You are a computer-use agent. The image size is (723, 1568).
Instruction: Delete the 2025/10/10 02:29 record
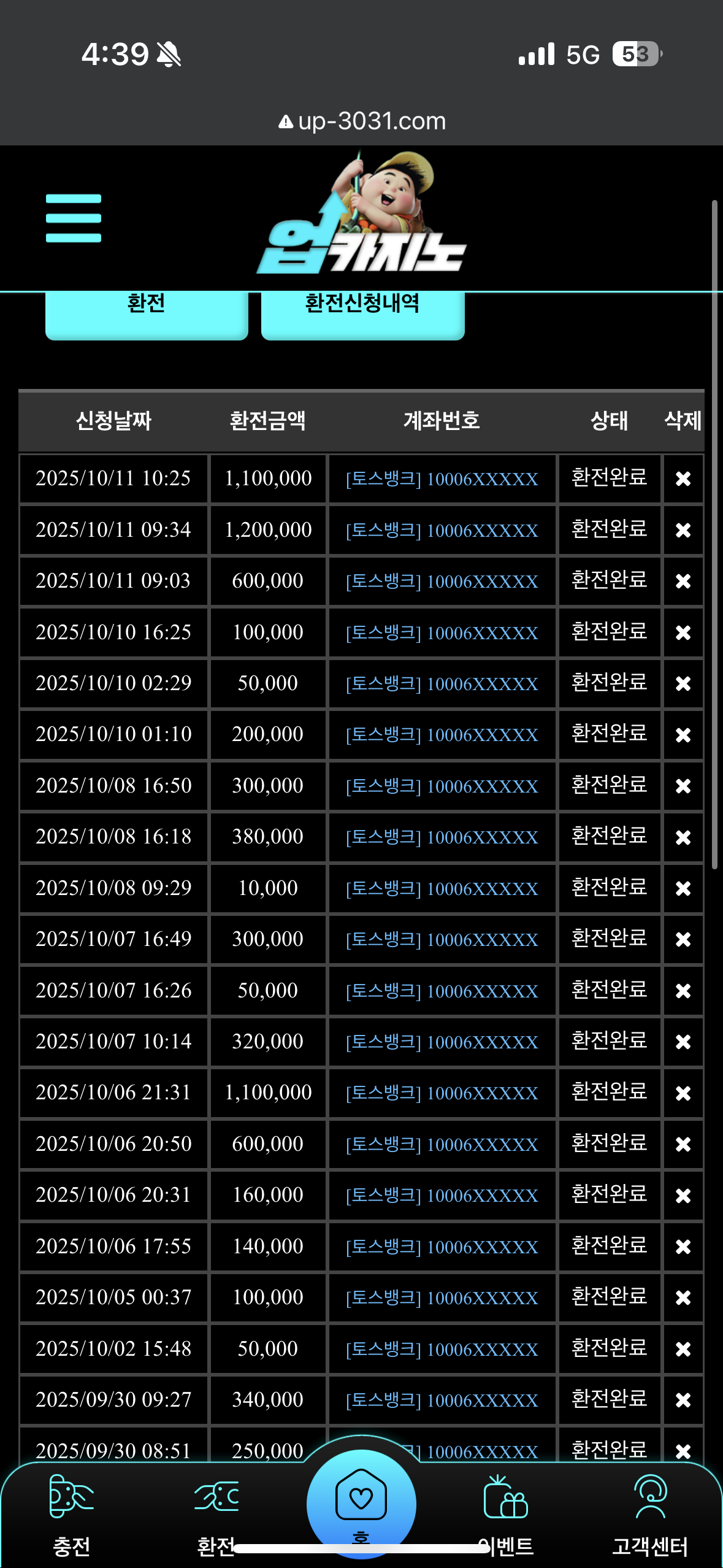(x=683, y=683)
